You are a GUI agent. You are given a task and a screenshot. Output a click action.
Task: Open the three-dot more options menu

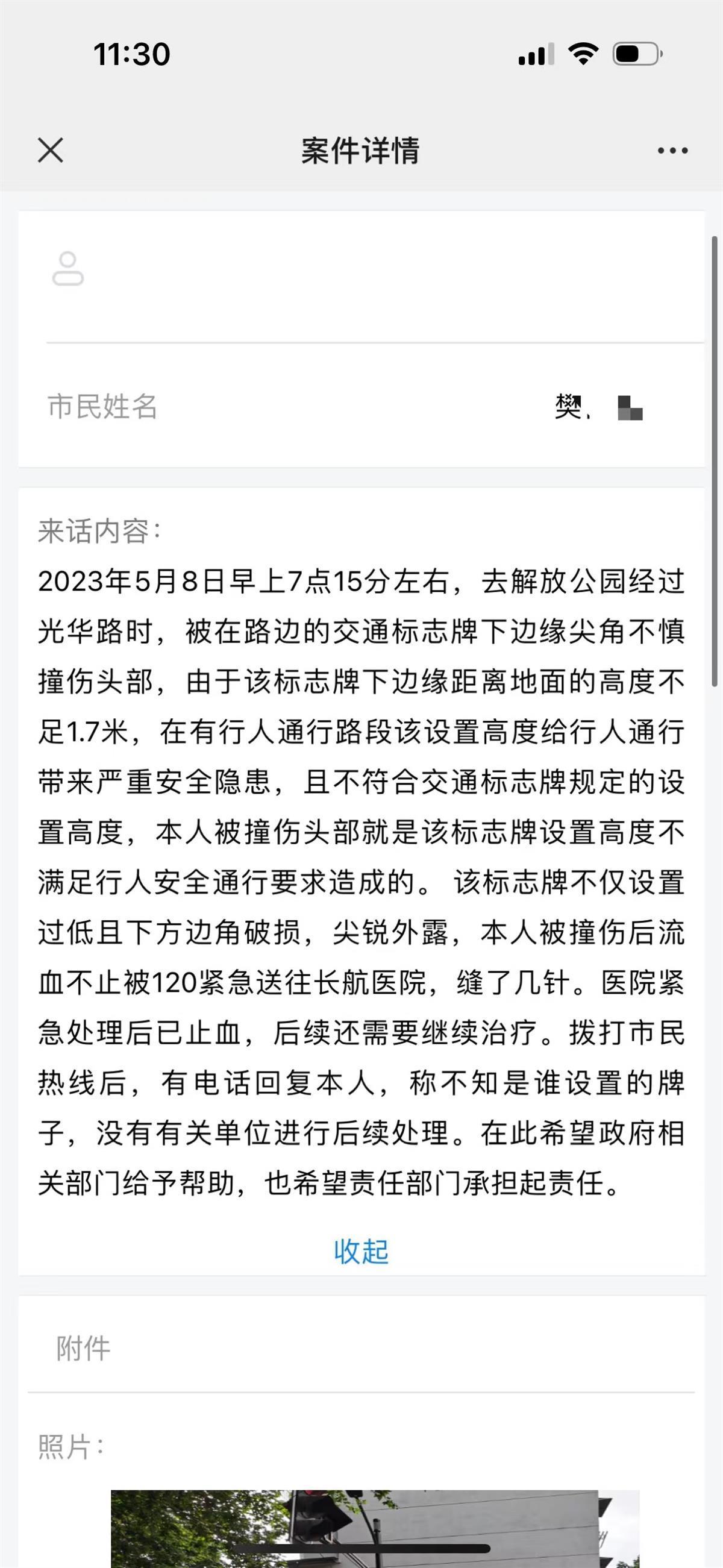(x=672, y=150)
